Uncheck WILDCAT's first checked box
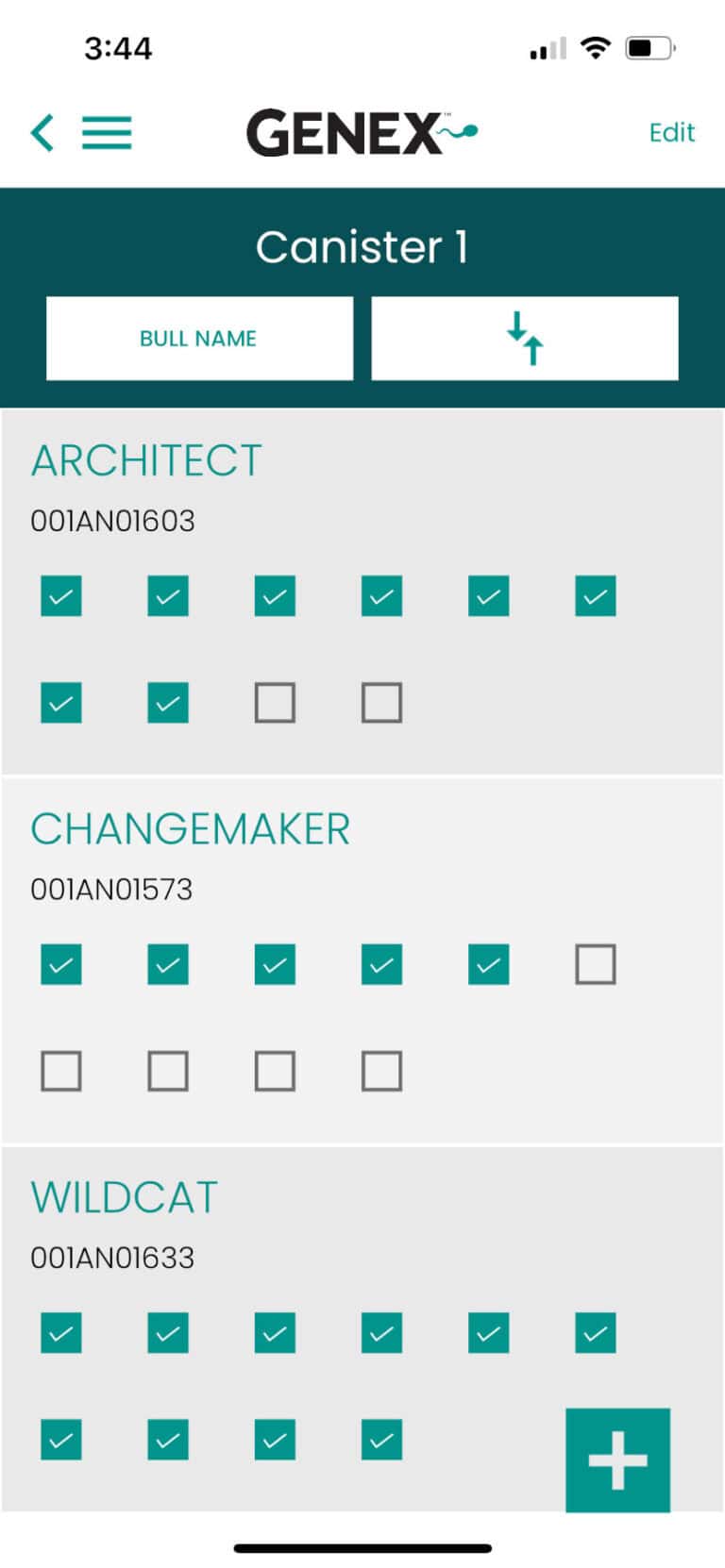The image size is (725, 1568). 61,1333
